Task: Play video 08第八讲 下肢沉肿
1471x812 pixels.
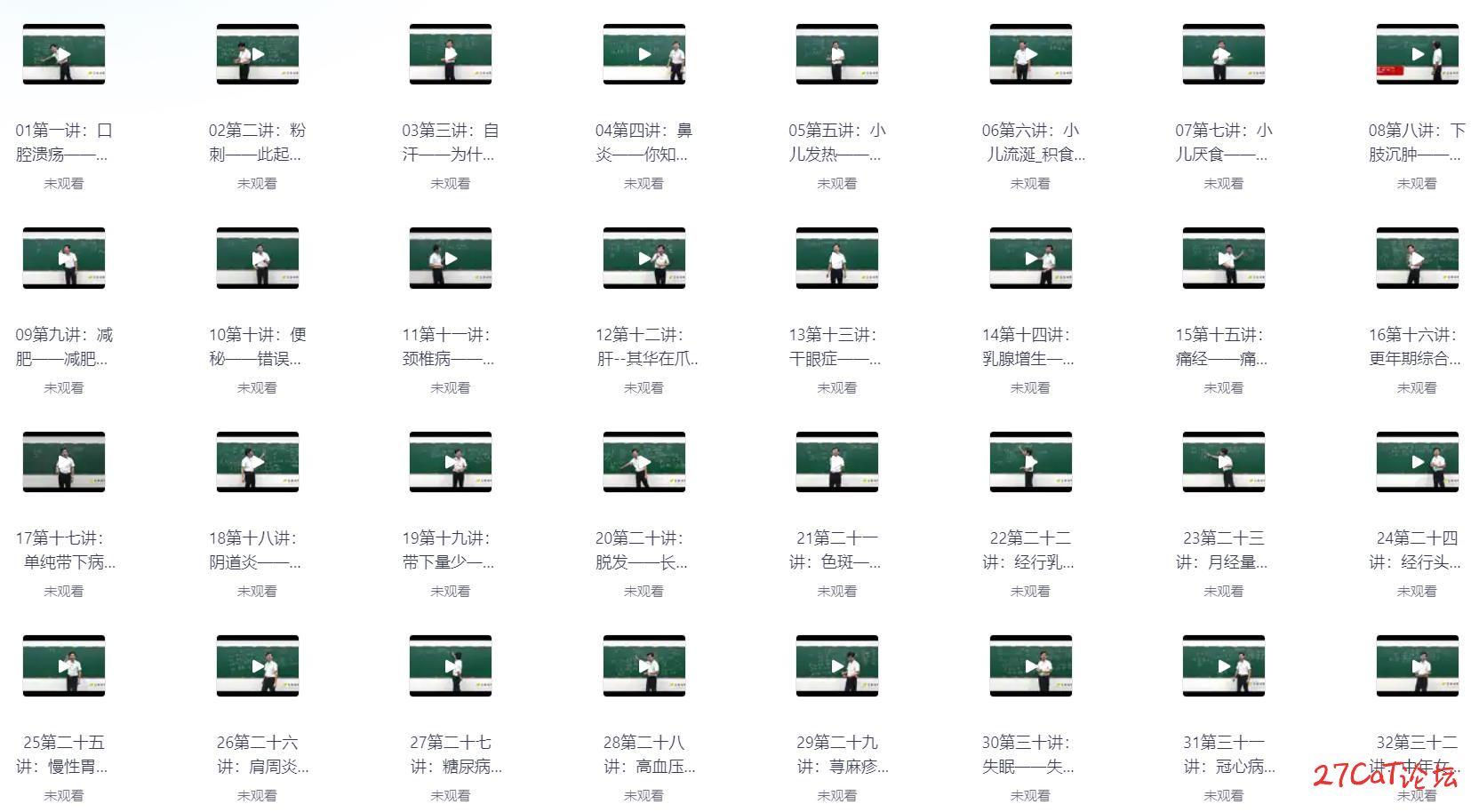Action: [1417, 54]
